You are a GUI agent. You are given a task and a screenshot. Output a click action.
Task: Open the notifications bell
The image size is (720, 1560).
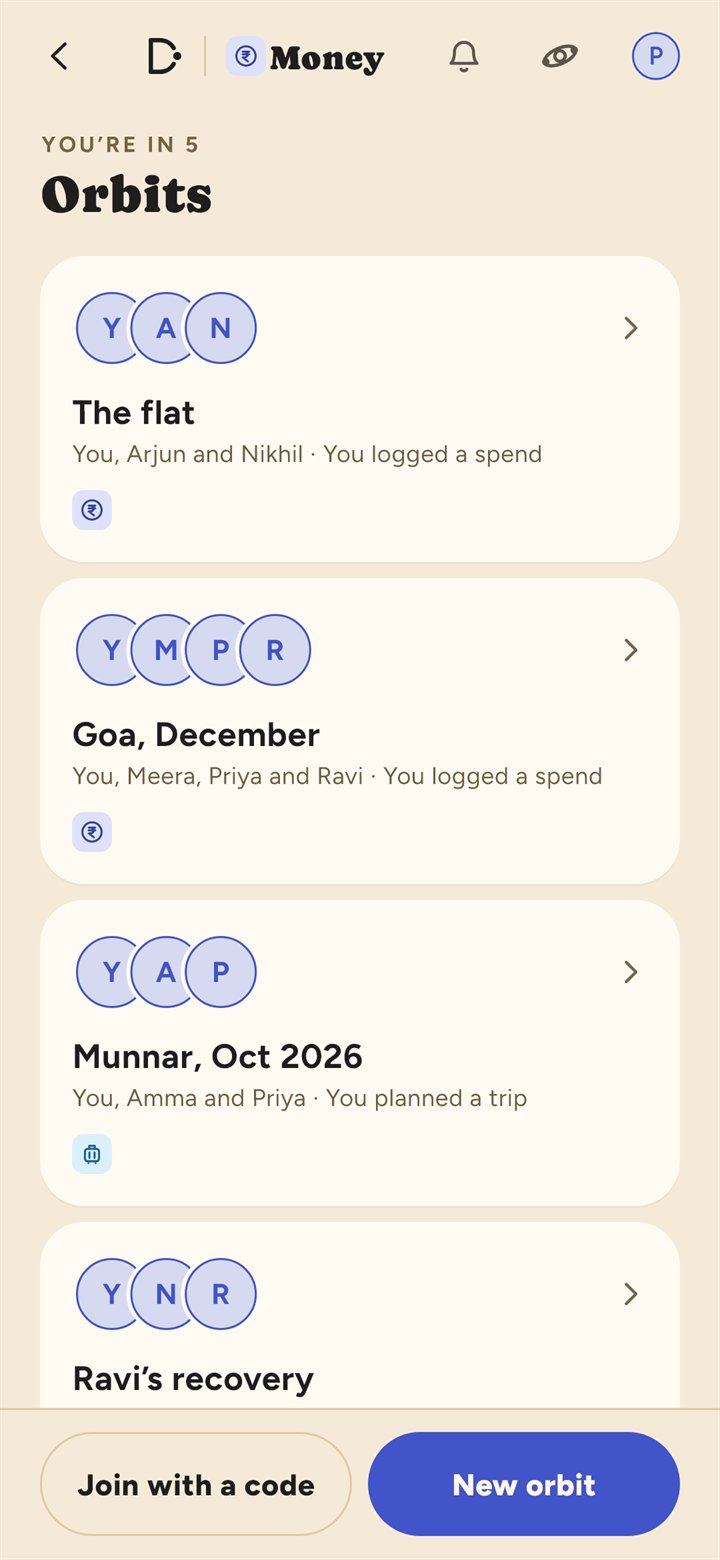pos(464,56)
